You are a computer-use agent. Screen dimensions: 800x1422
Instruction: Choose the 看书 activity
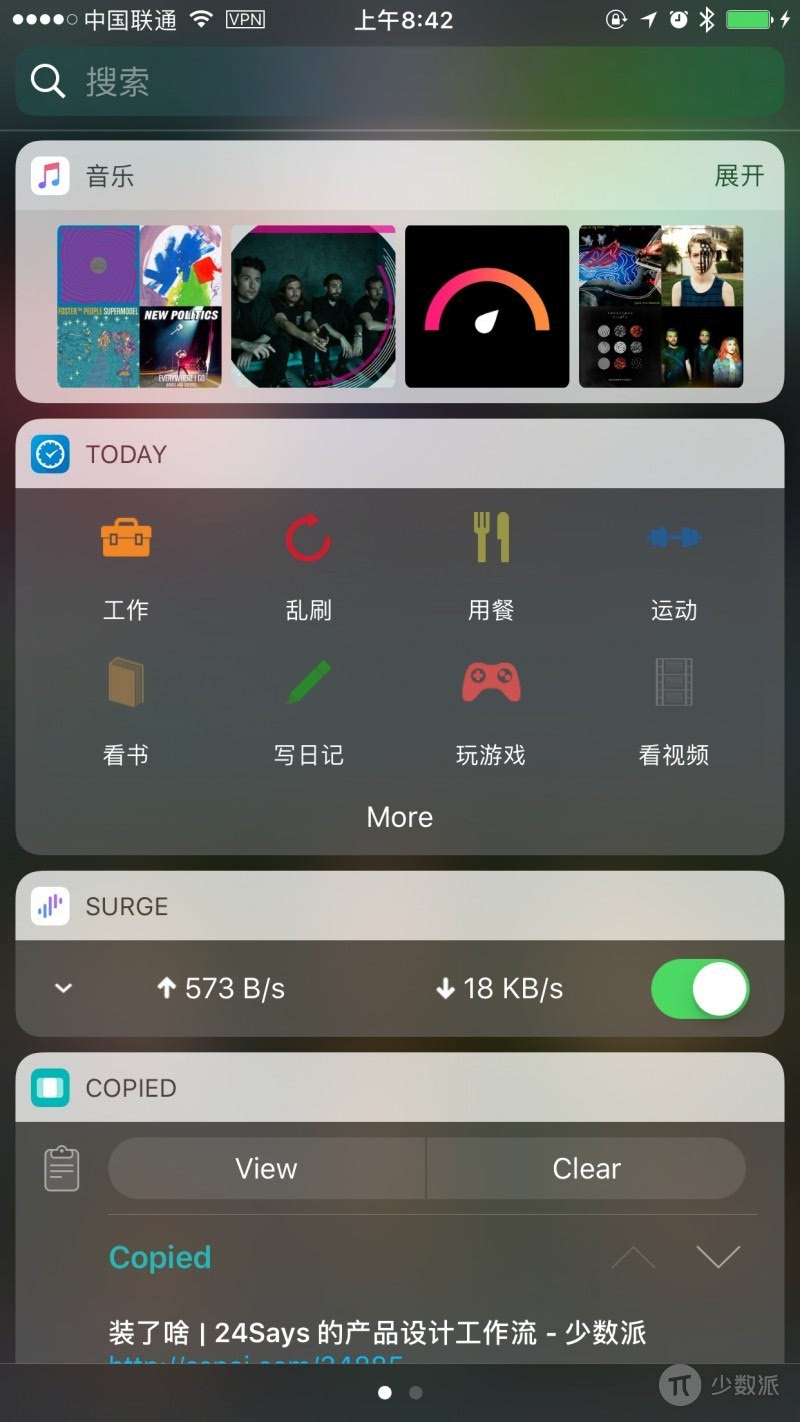(126, 710)
